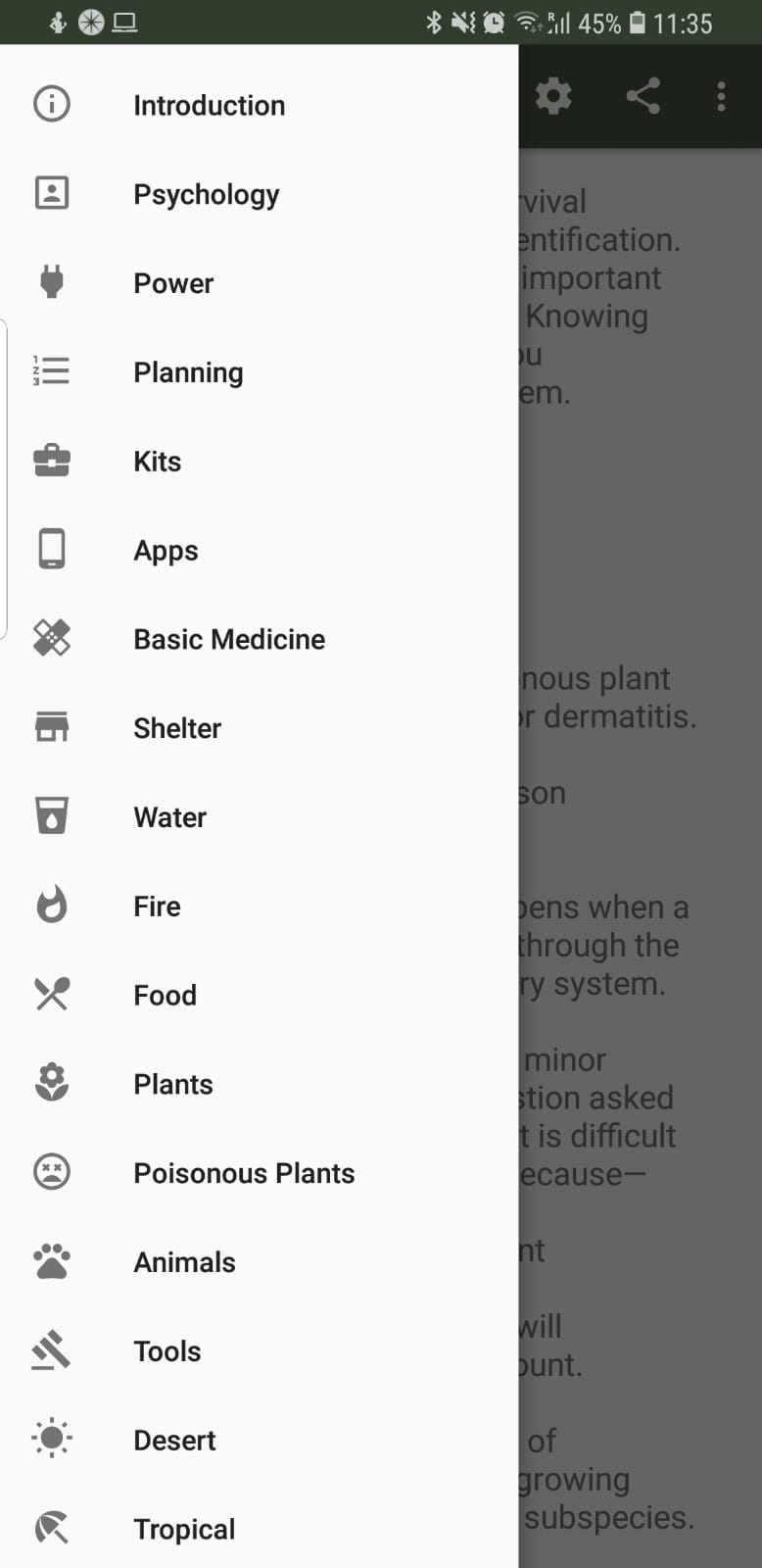Select Power in the drawer

[x=259, y=283]
